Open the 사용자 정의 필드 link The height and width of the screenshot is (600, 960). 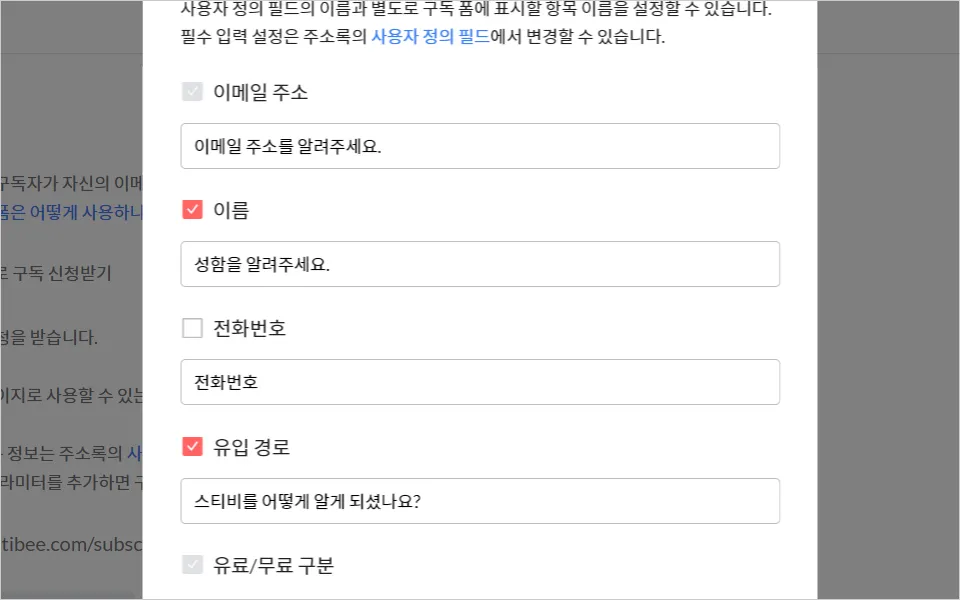click(430, 39)
